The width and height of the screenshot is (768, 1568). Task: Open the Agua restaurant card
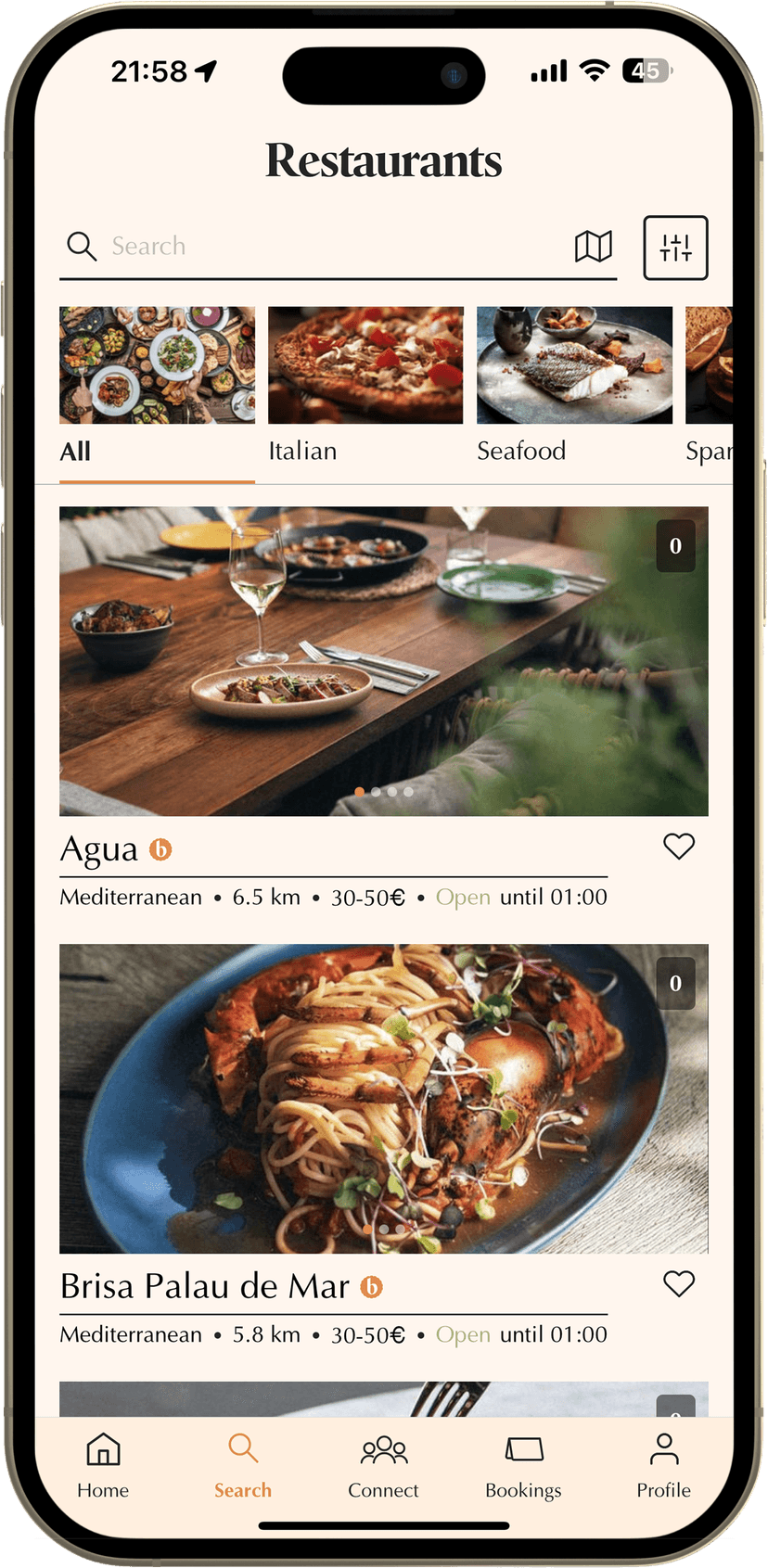(383, 661)
